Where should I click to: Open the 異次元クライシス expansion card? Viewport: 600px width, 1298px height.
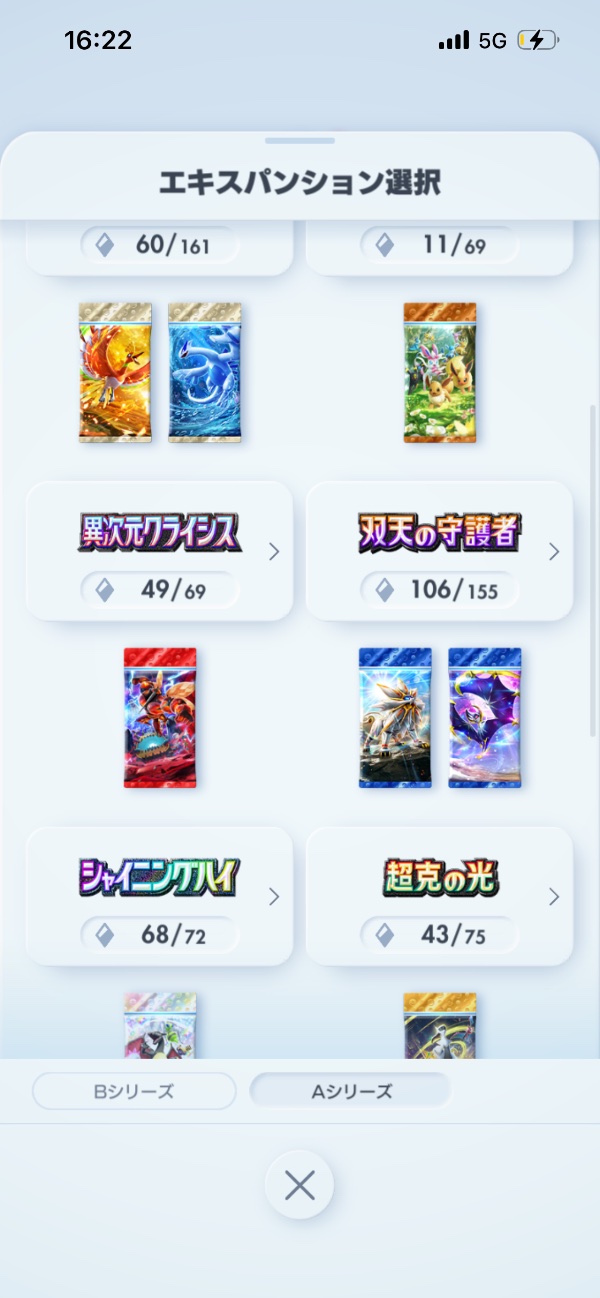click(159, 551)
